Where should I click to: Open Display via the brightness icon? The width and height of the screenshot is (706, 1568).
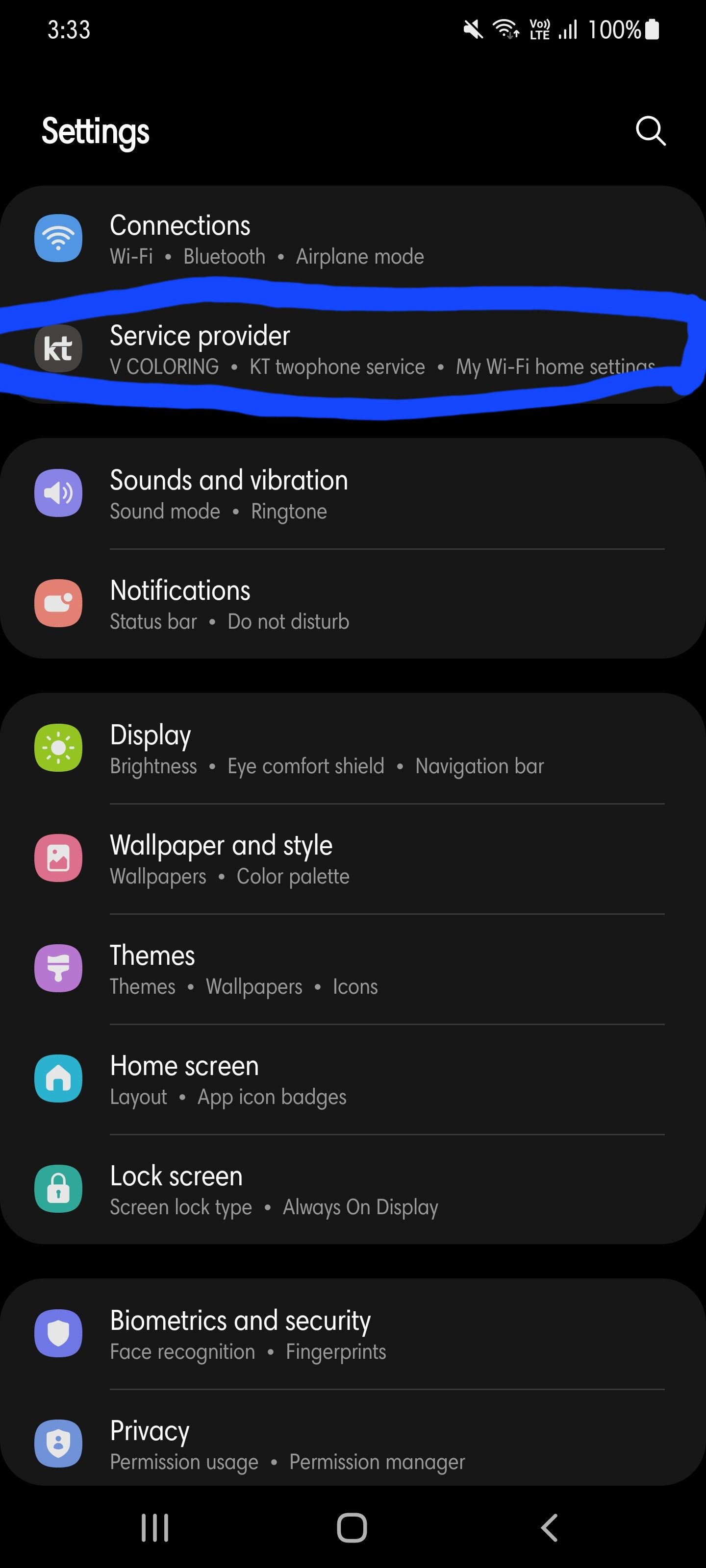pyautogui.click(x=58, y=747)
